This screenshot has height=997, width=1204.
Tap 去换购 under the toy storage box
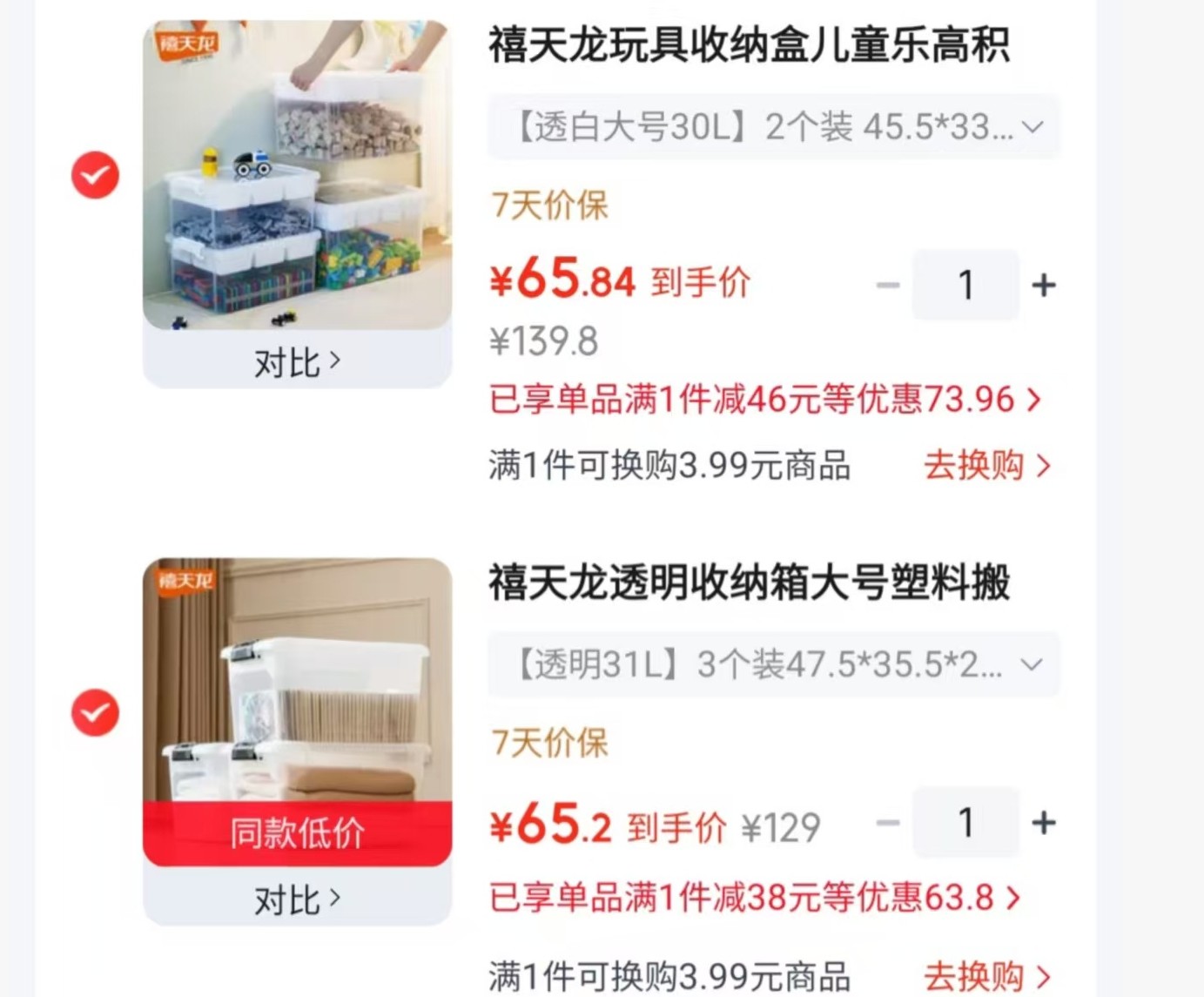coord(987,465)
